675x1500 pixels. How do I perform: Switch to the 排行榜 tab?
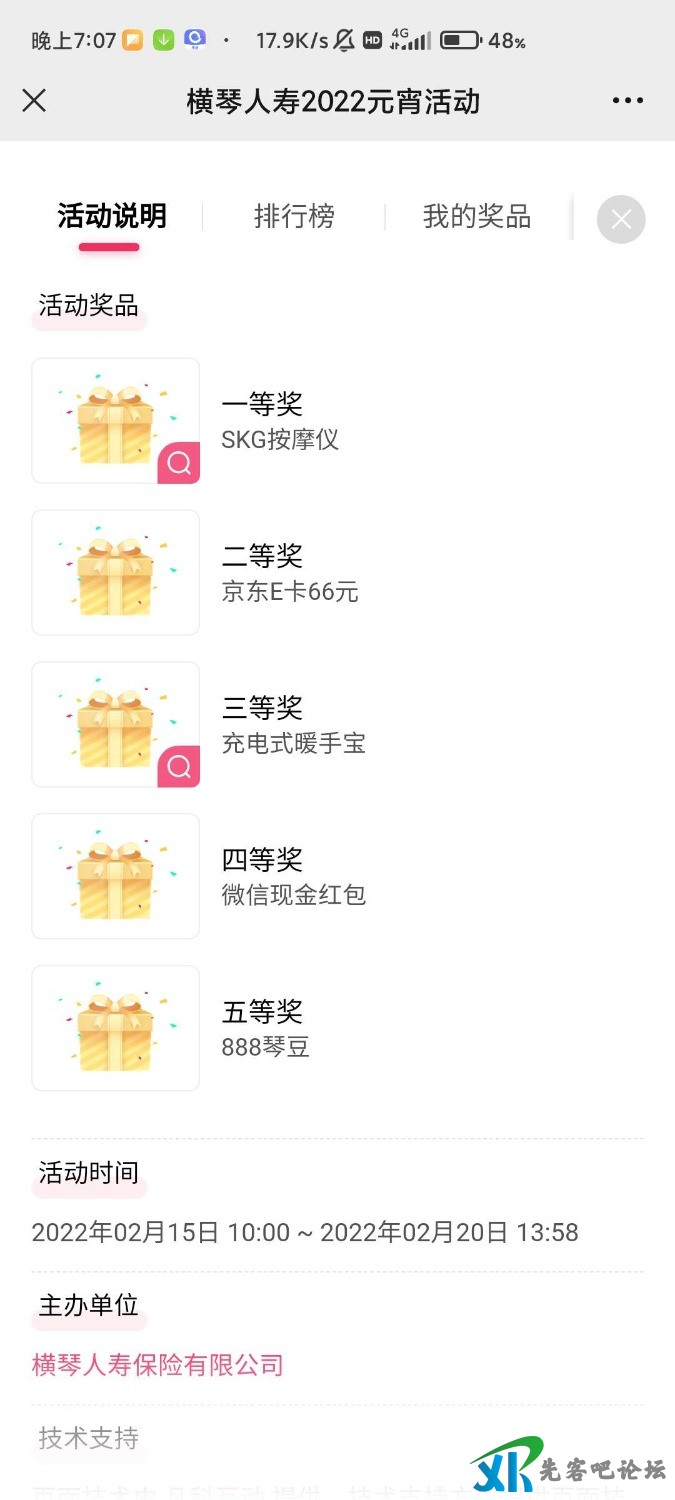click(x=294, y=217)
